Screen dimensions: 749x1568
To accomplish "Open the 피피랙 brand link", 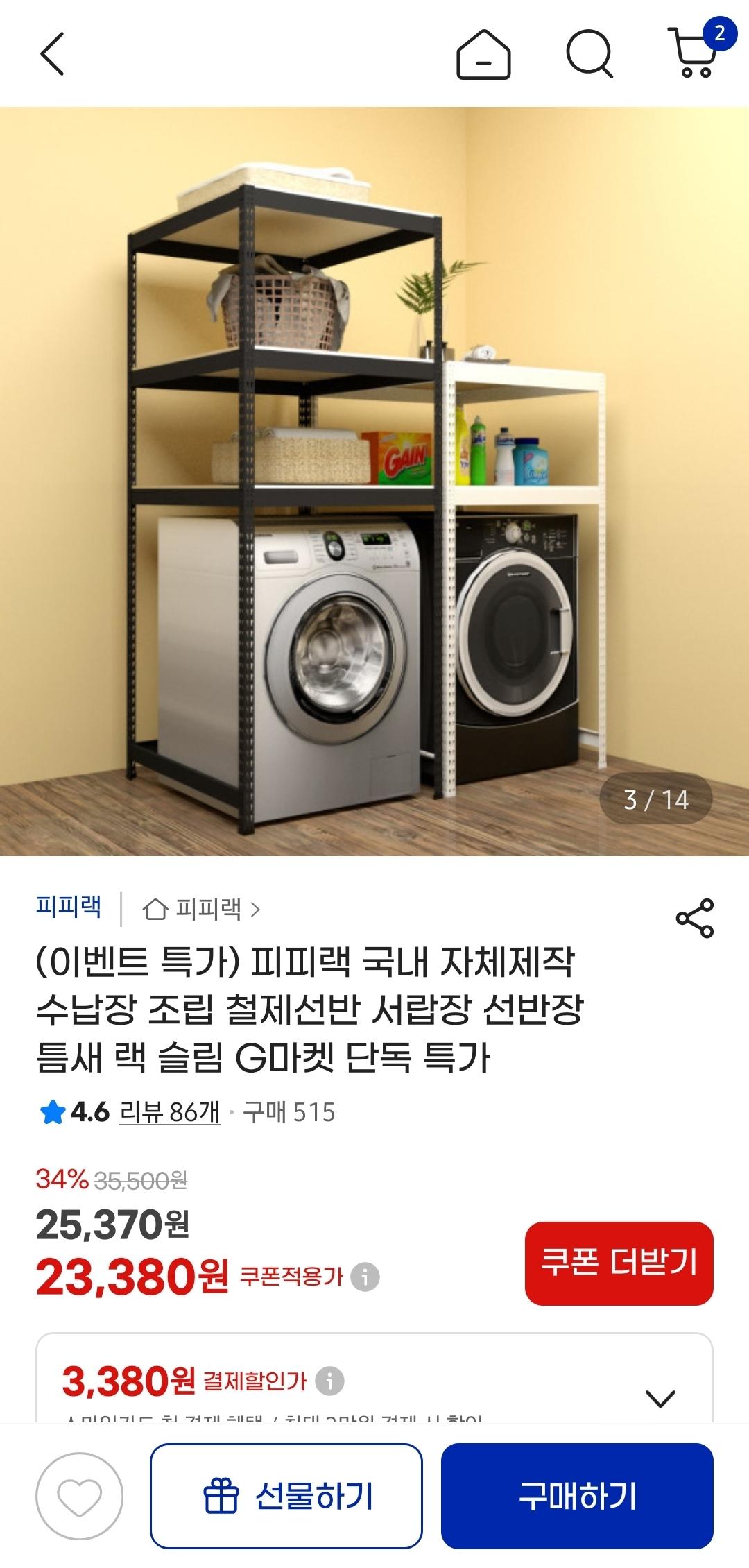I will [x=69, y=907].
